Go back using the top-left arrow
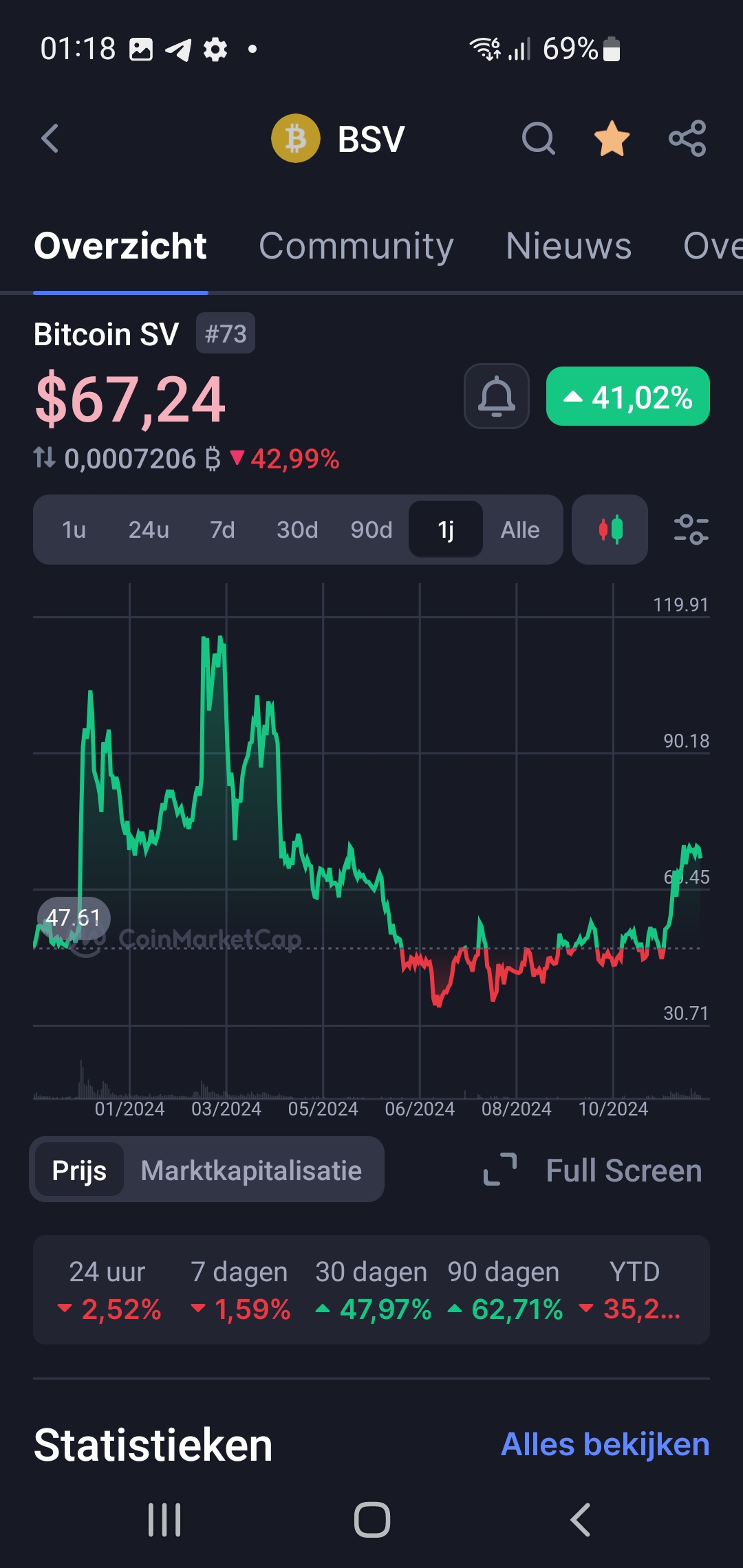 50,138
